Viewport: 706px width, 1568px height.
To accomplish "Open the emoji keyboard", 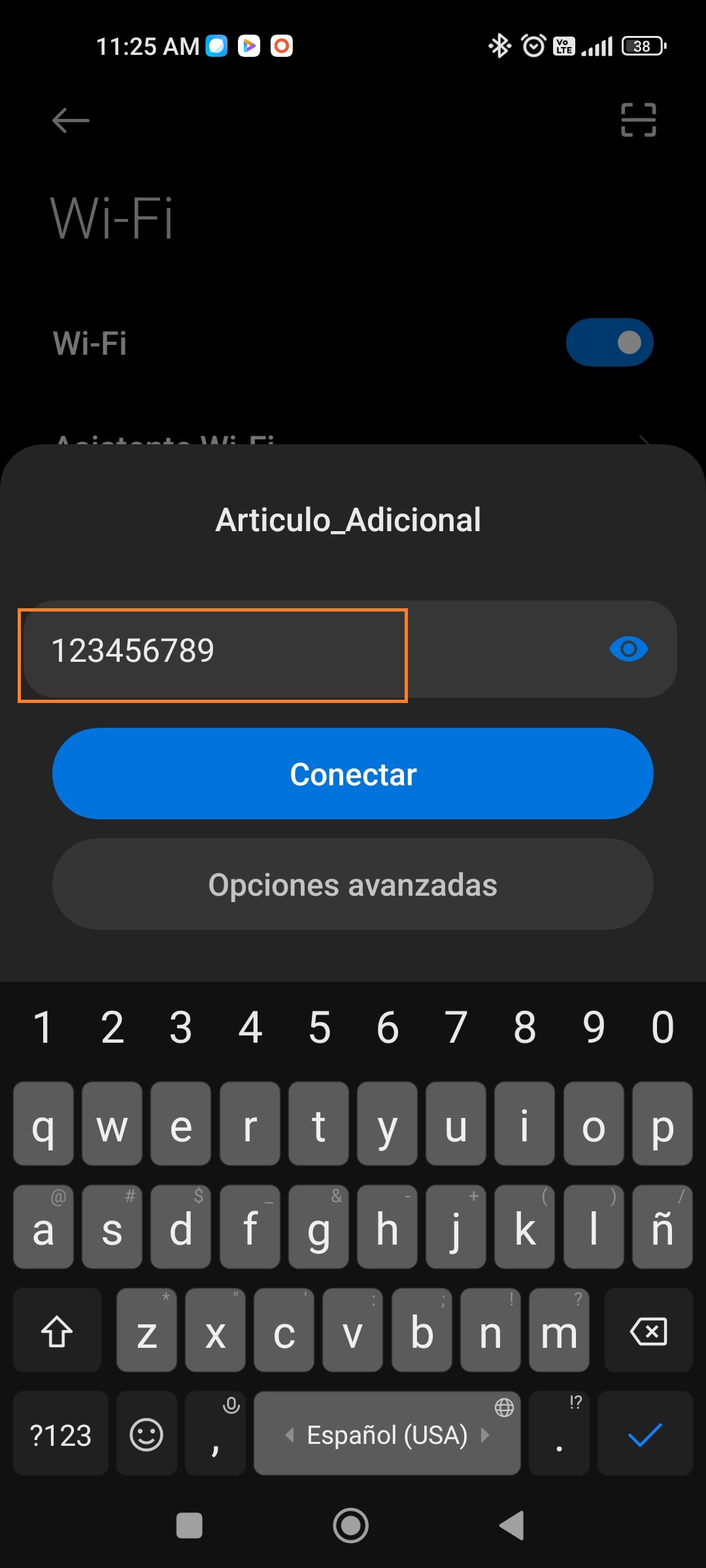I will pyautogui.click(x=146, y=1434).
